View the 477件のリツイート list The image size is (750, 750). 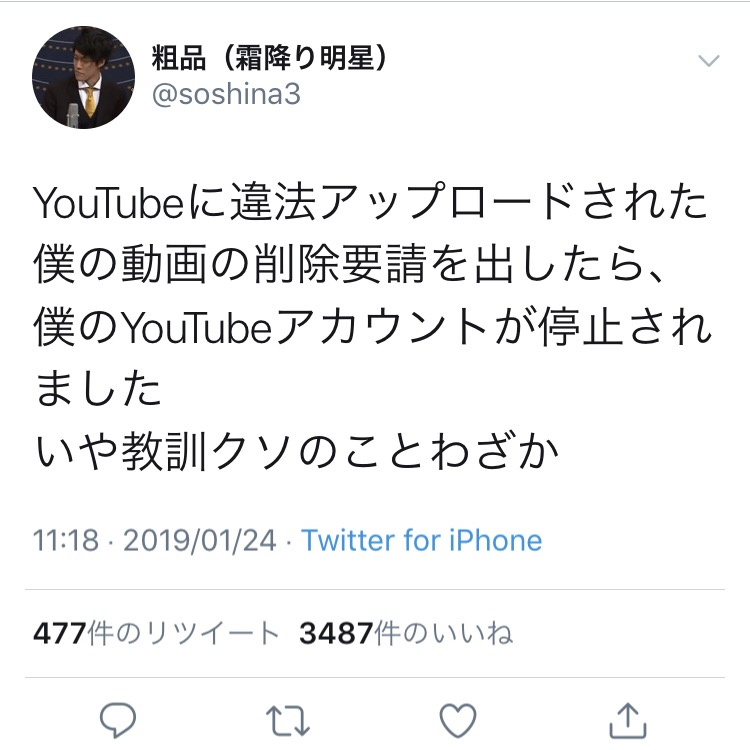pyautogui.click(x=157, y=633)
